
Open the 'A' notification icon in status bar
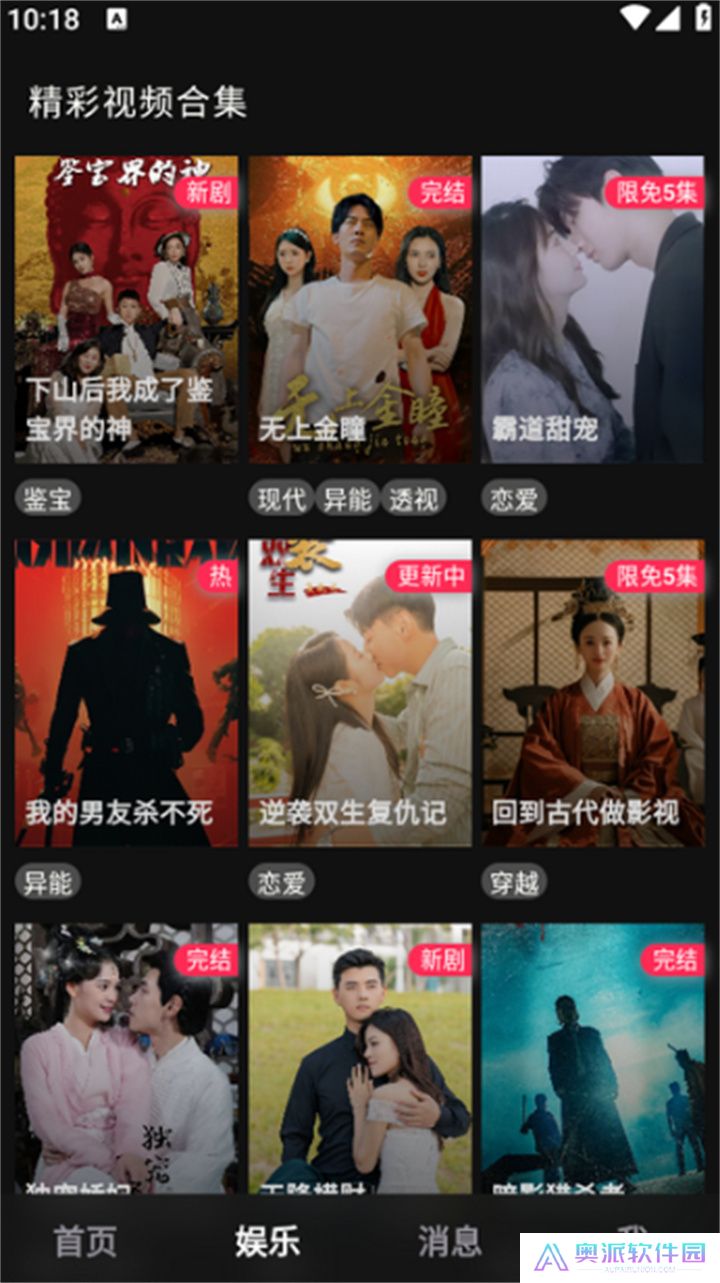(118, 16)
